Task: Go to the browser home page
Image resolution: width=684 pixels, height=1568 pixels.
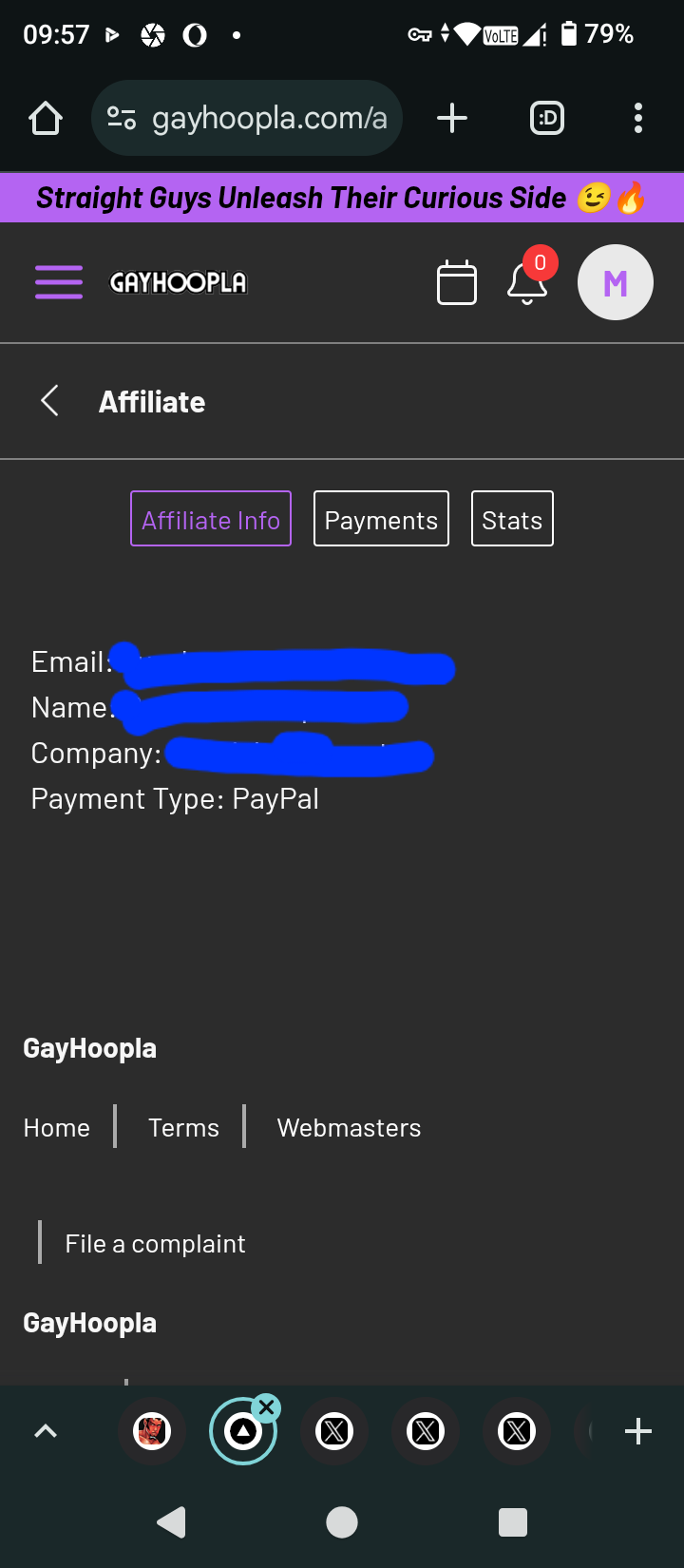Action: pyautogui.click(x=46, y=118)
